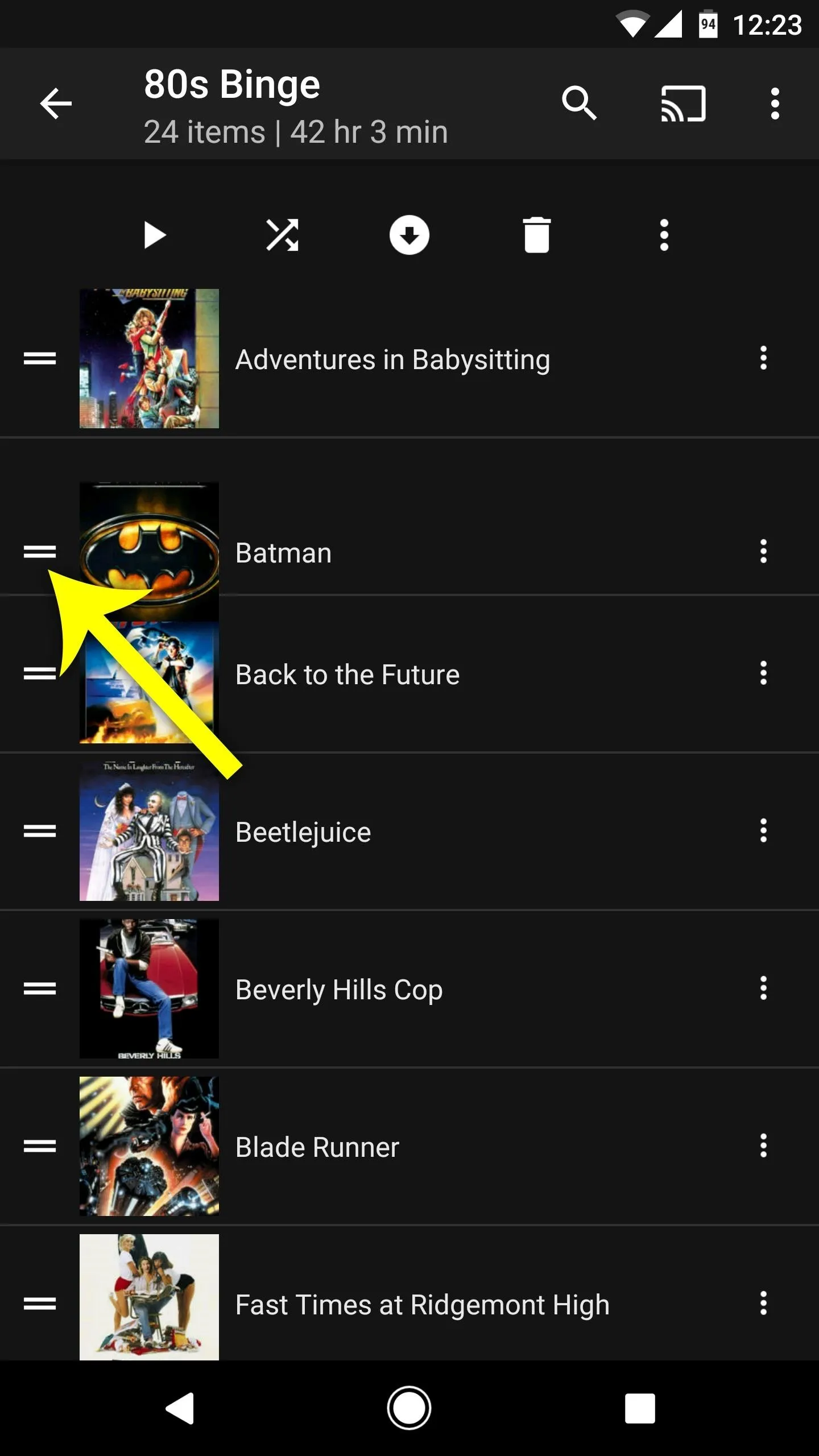Open search in the 80s Binge playlist
819x1456 pixels.
click(579, 104)
